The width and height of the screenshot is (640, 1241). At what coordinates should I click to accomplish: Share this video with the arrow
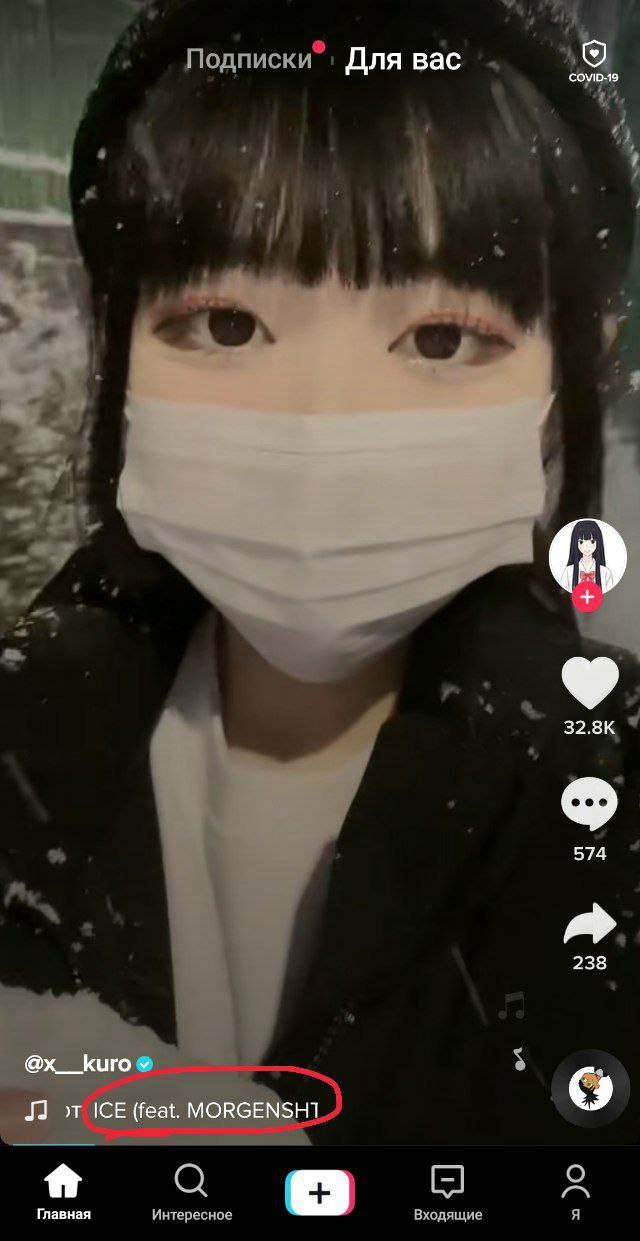click(589, 924)
